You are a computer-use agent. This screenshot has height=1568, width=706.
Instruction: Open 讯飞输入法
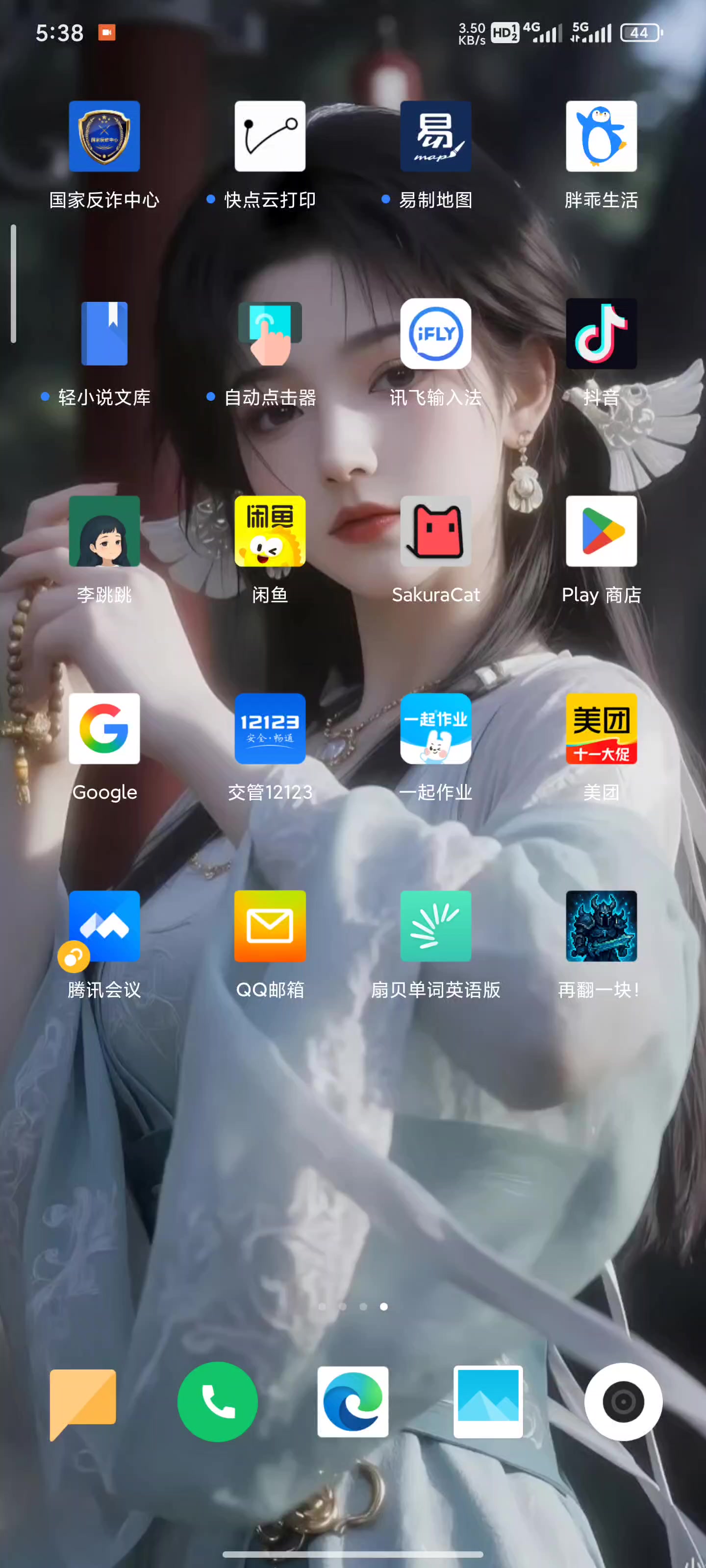point(435,334)
